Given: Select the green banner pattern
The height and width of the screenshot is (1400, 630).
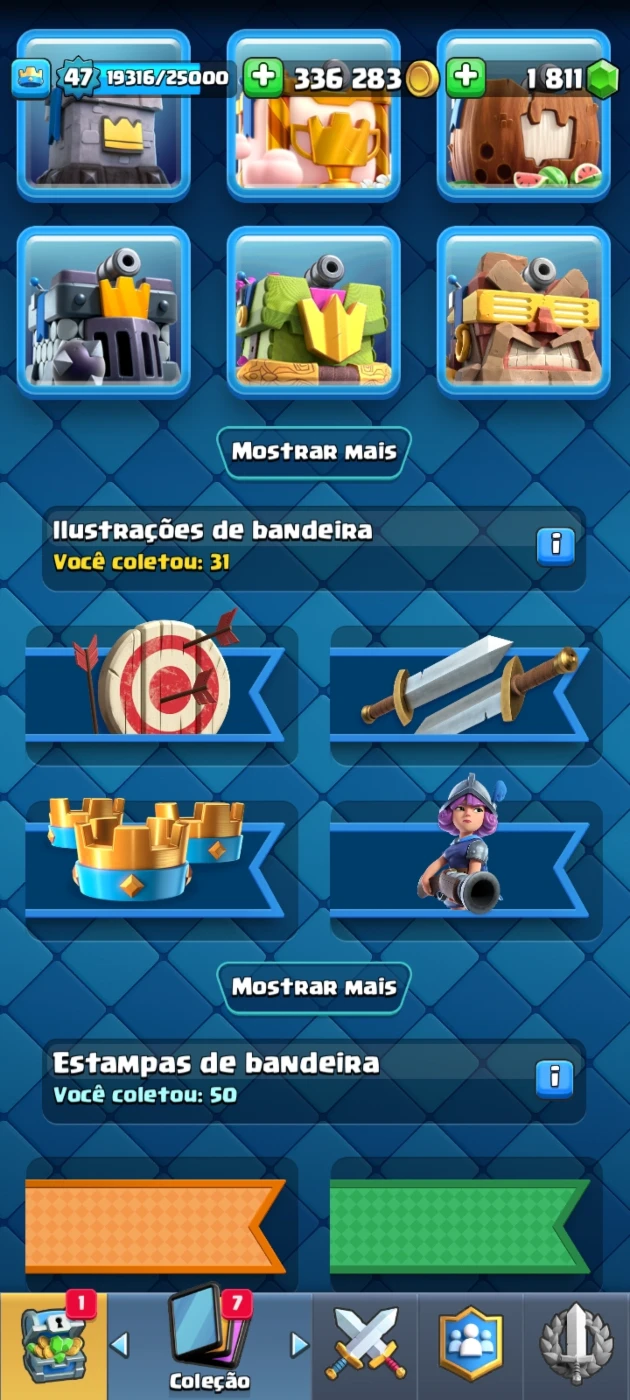Looking at the screenshot, I should pos(466,1225).
